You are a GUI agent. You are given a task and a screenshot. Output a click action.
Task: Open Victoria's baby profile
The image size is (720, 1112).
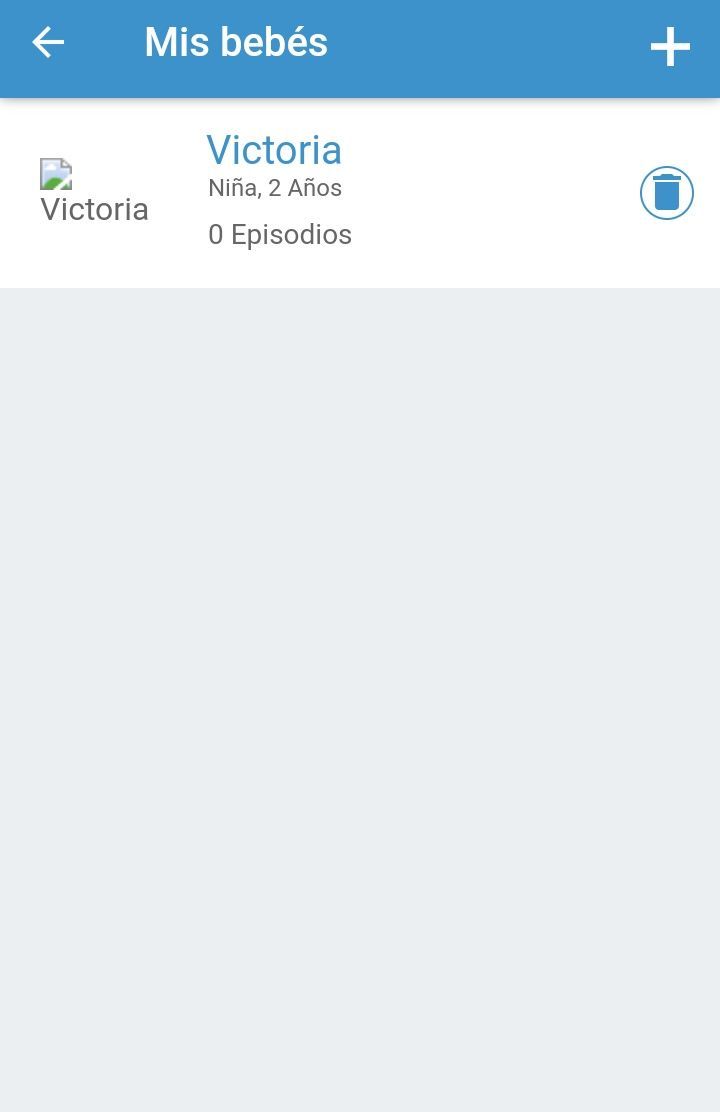point(274,151)
